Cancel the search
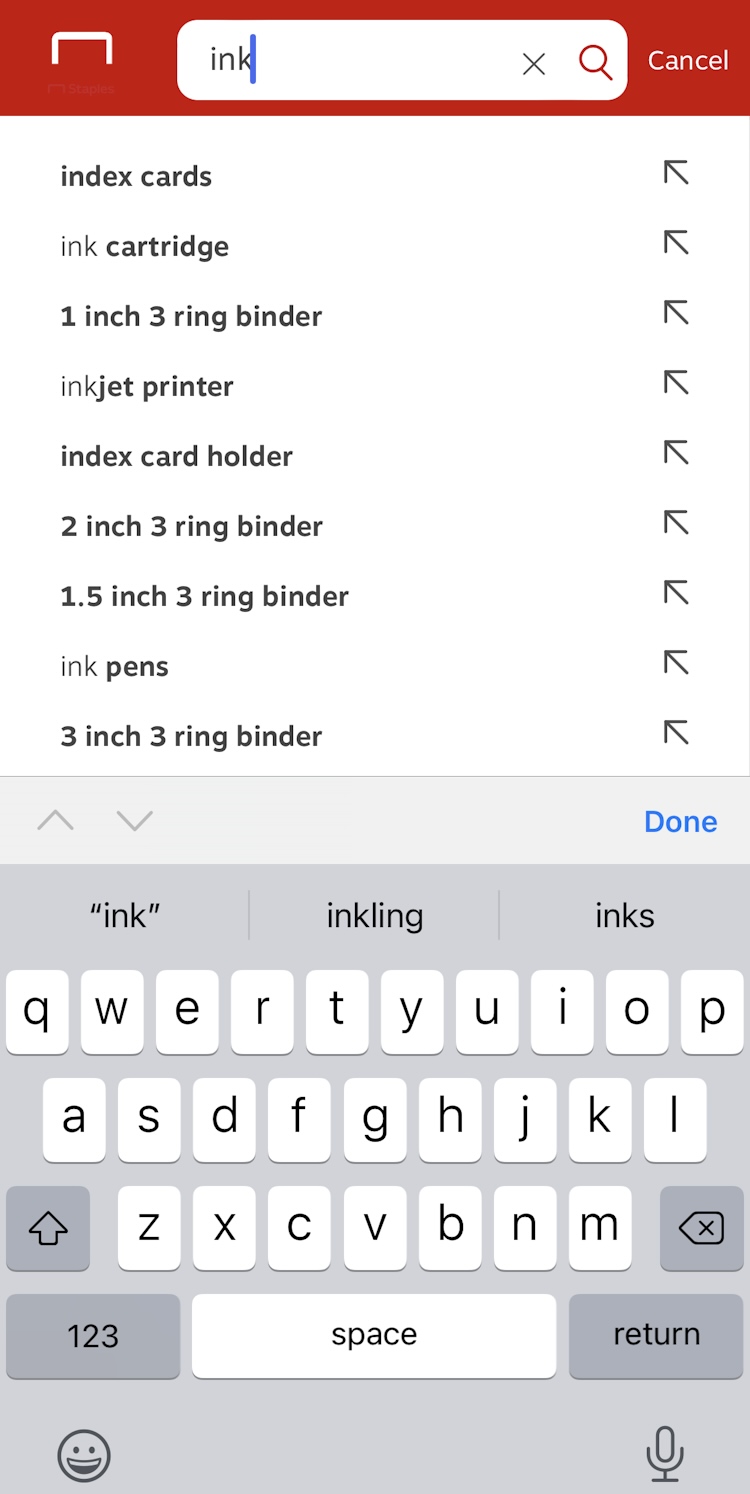This screenshot has width=750, height=1494. click(688, 60)
